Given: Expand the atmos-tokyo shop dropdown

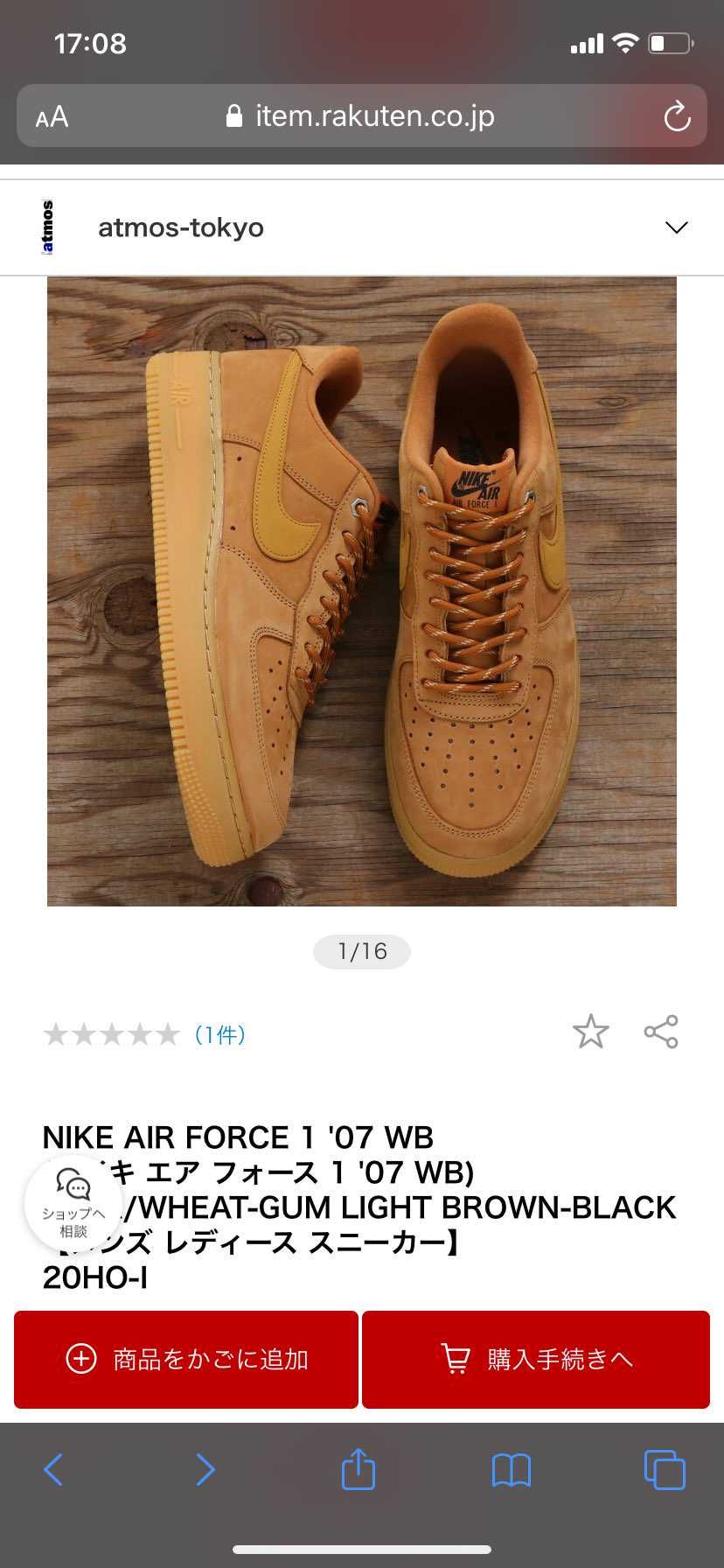Looking at the screenshot, I should click(x=676, y=227).
